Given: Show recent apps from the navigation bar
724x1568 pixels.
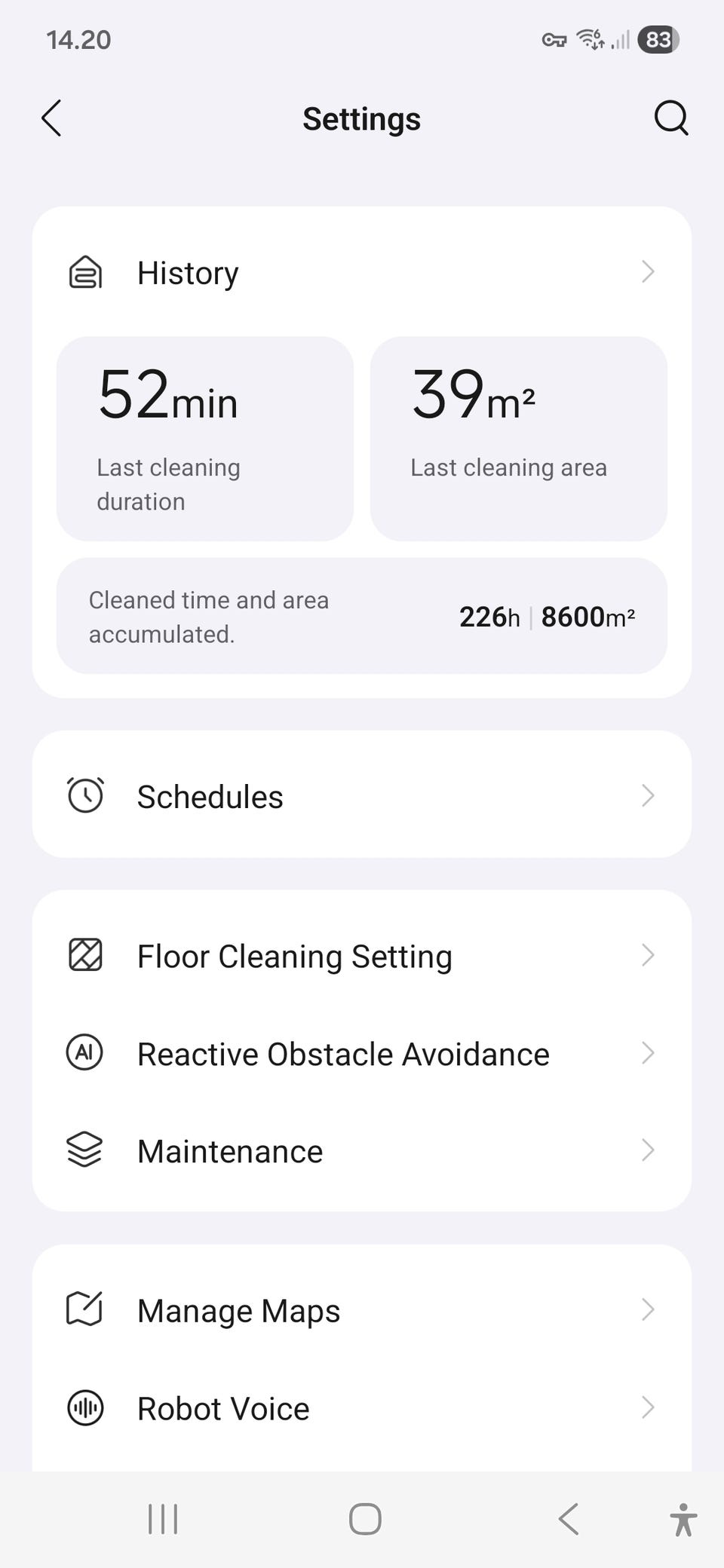Looking at the screenshot, I should (x=163, y=1519).
